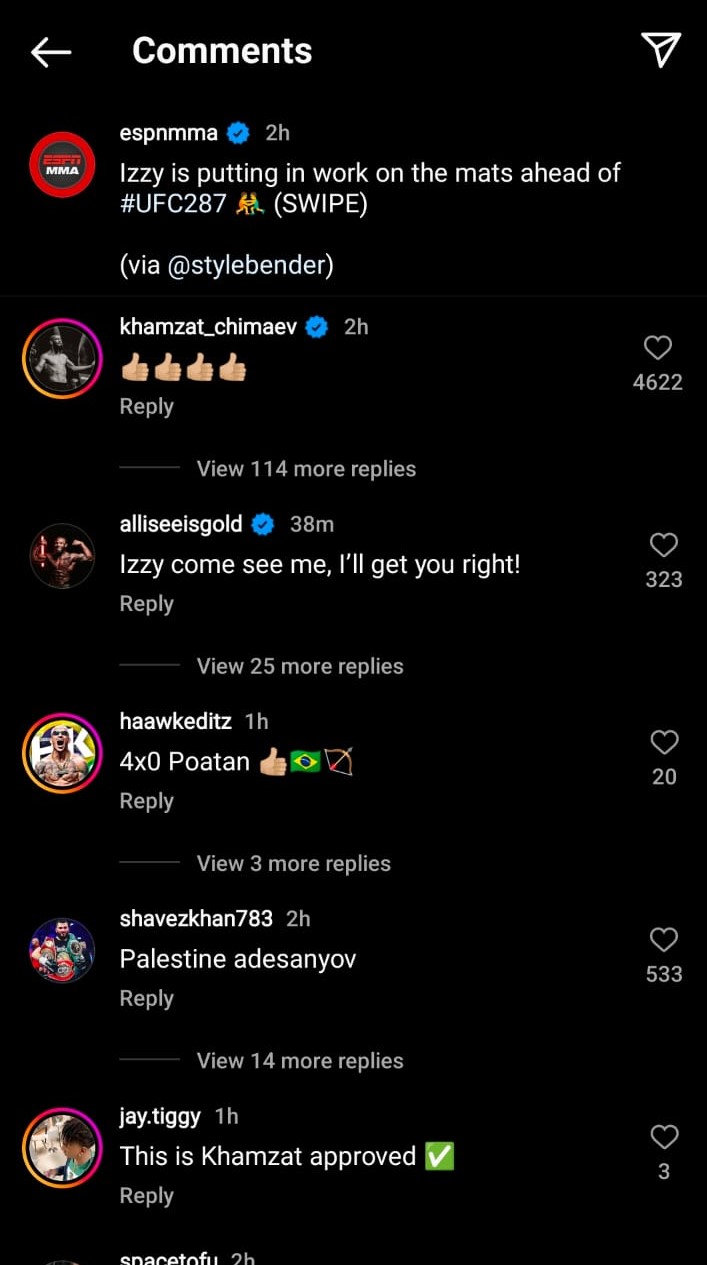Like shavezkhan783's comment
The height and width of the screenshot is (1265, 707).
pos(664,939)
